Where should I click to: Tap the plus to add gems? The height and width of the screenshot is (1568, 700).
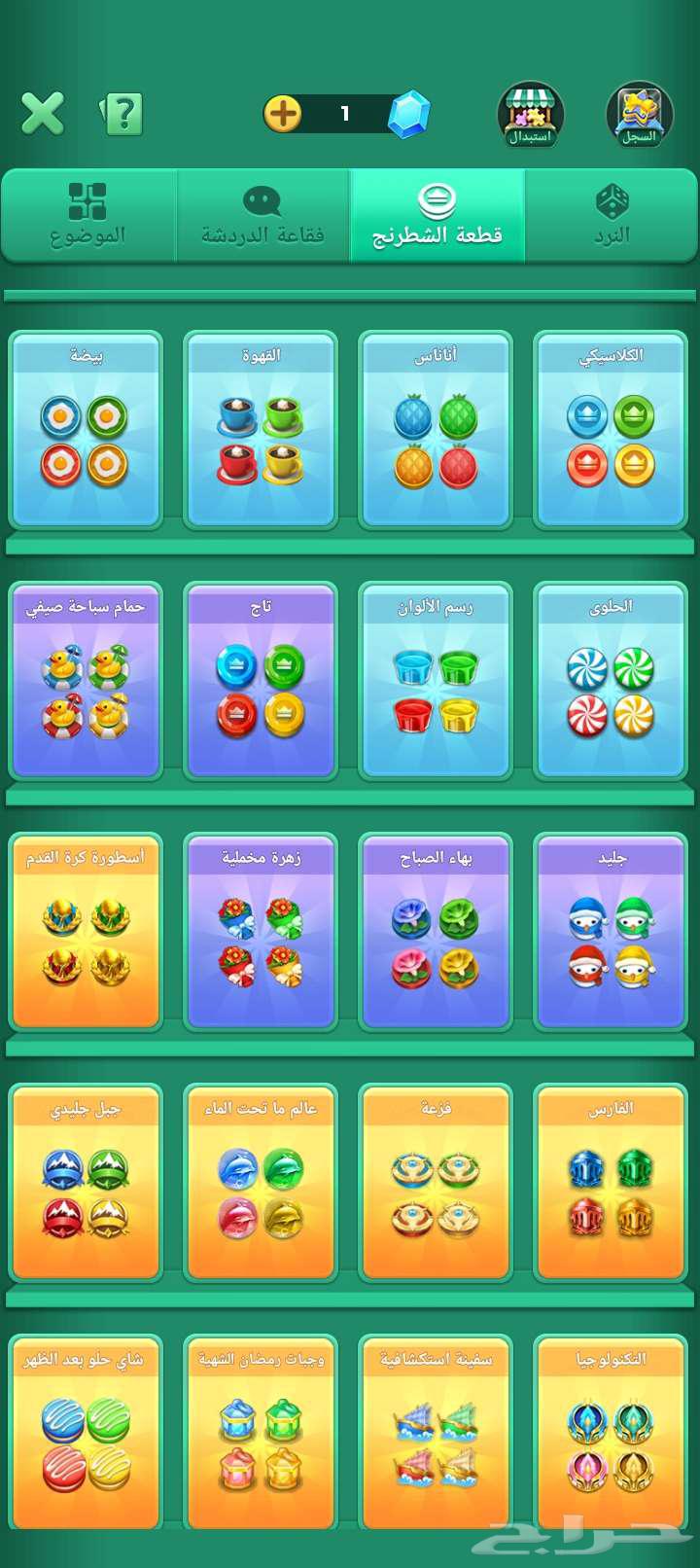point(283,114)
